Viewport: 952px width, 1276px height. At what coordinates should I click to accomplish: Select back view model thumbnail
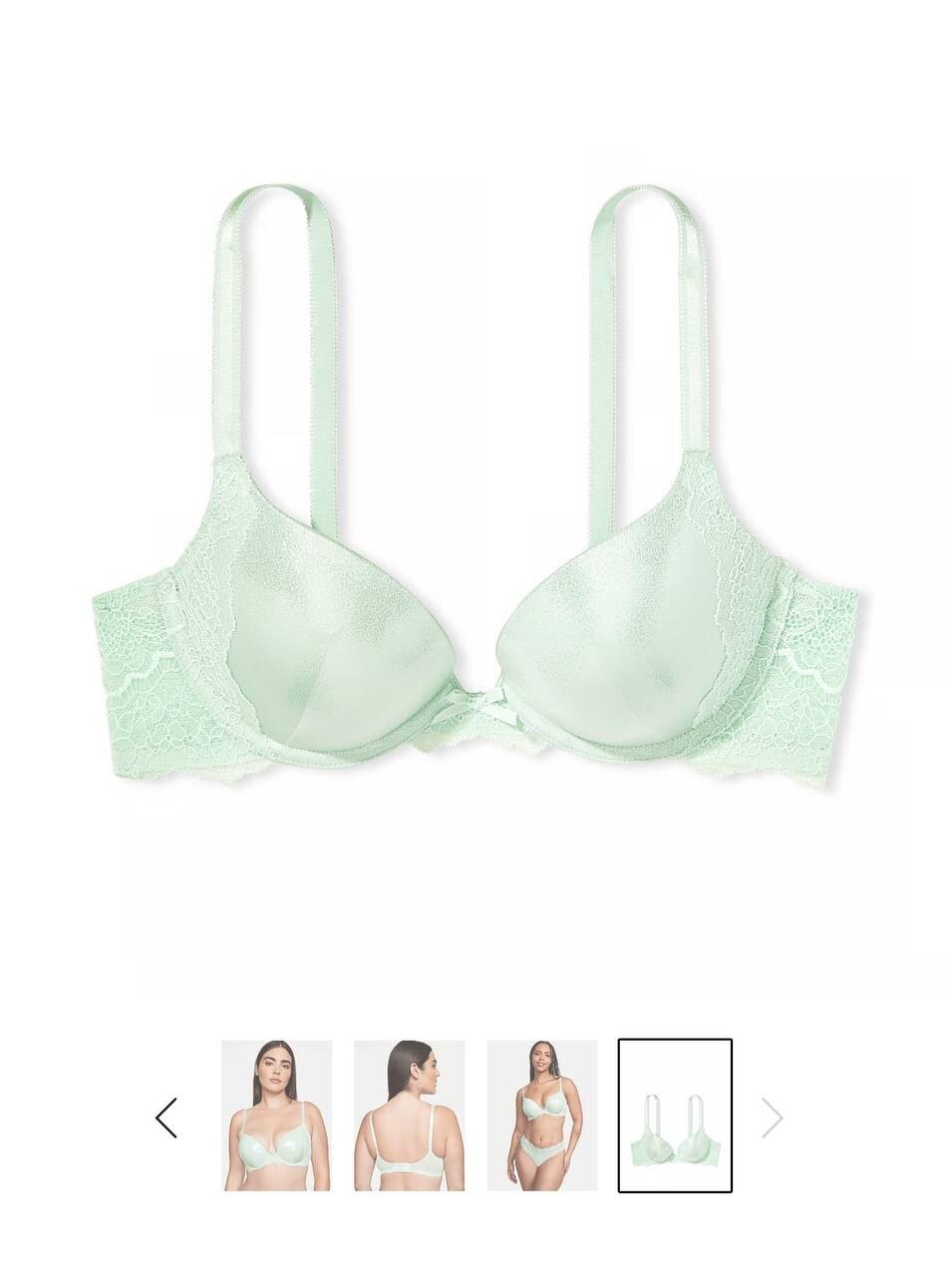coord(409,1116)
